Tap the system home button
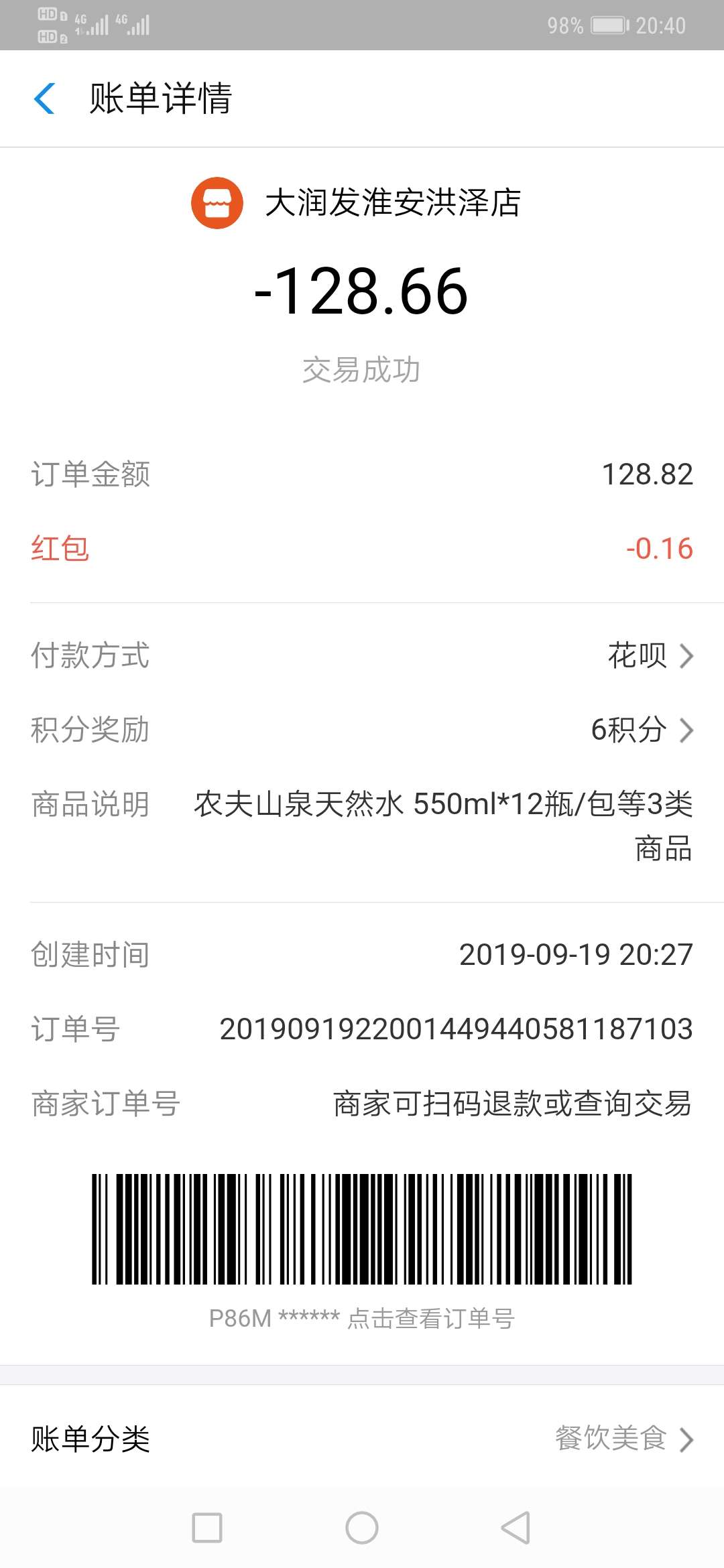 [x=362, y=1528]
